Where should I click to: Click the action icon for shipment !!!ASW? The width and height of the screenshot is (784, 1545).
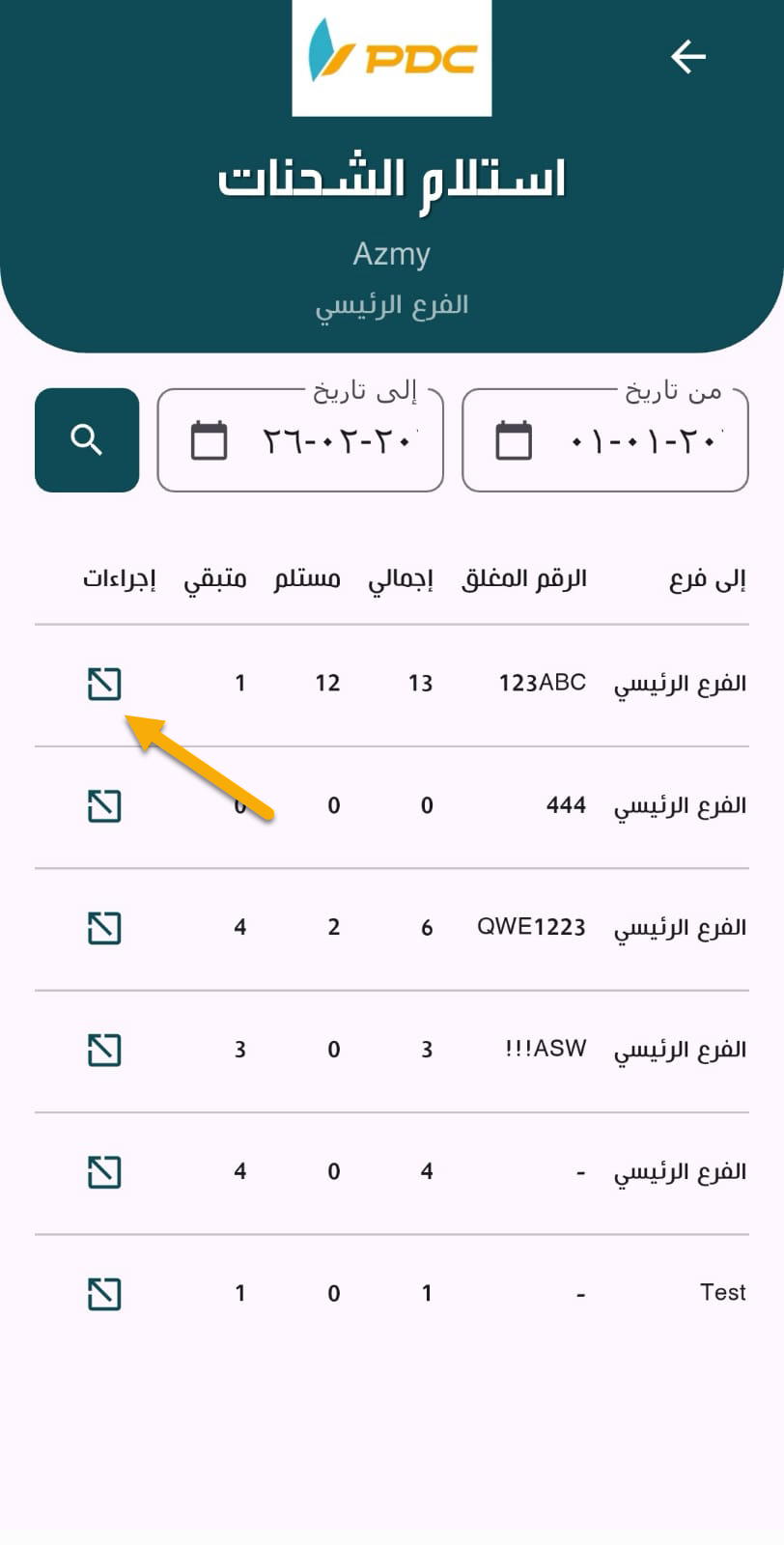104,1050
